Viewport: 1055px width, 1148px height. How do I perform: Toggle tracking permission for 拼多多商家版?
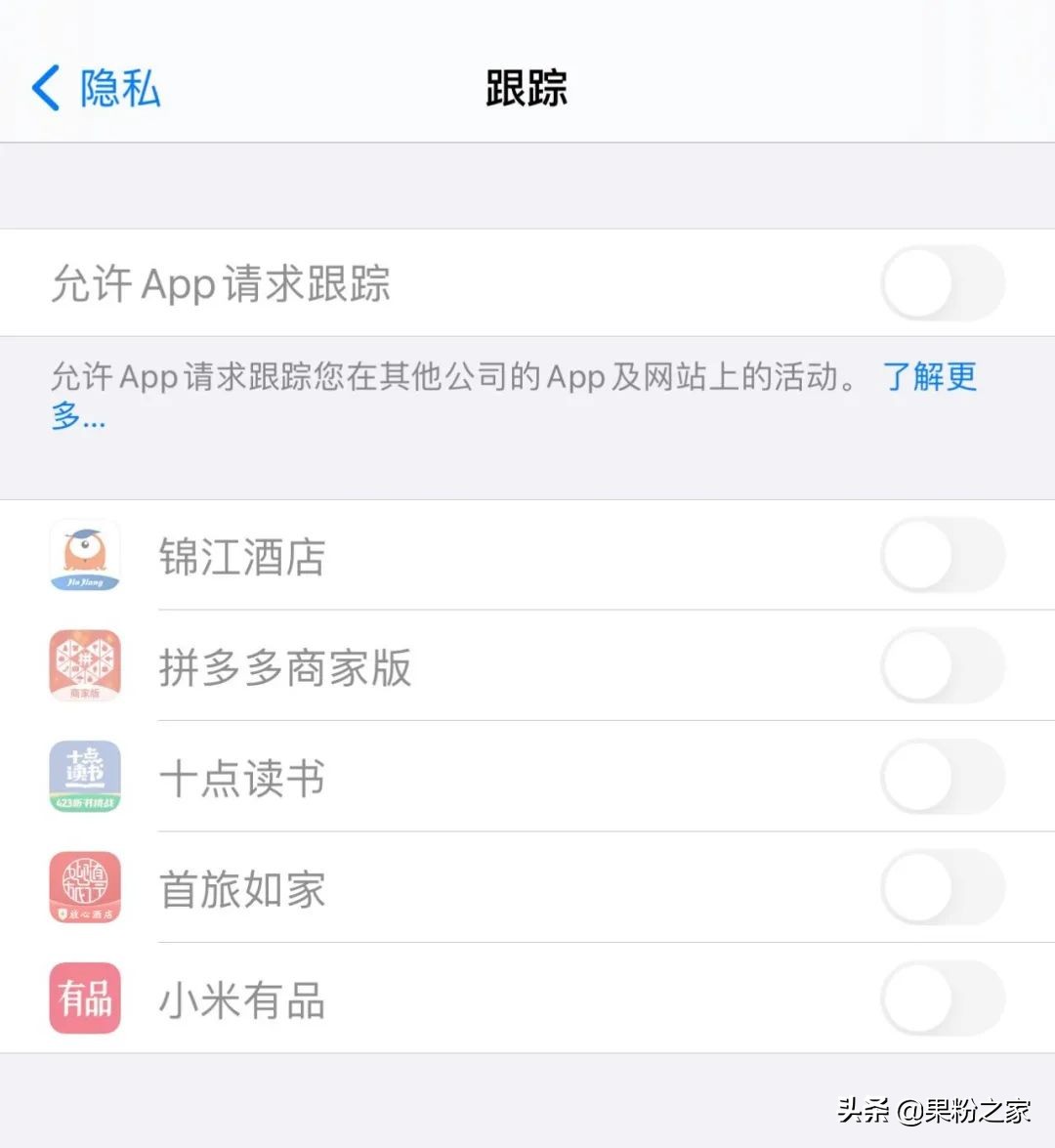pyautogui.click(x=942, y=665)
